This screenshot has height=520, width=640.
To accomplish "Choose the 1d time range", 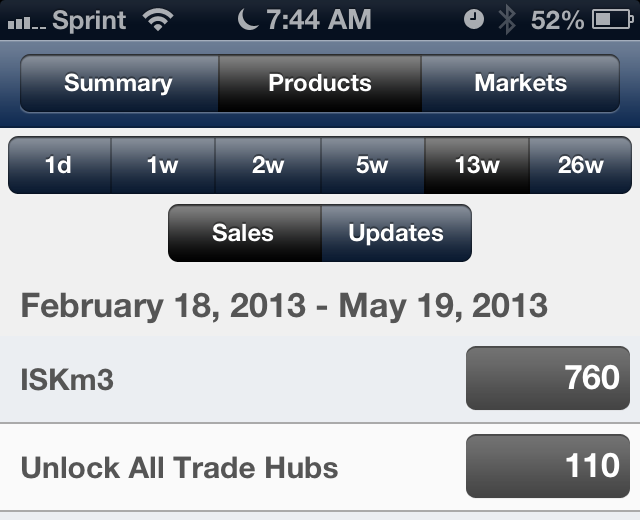I will (x=59, y=166).
